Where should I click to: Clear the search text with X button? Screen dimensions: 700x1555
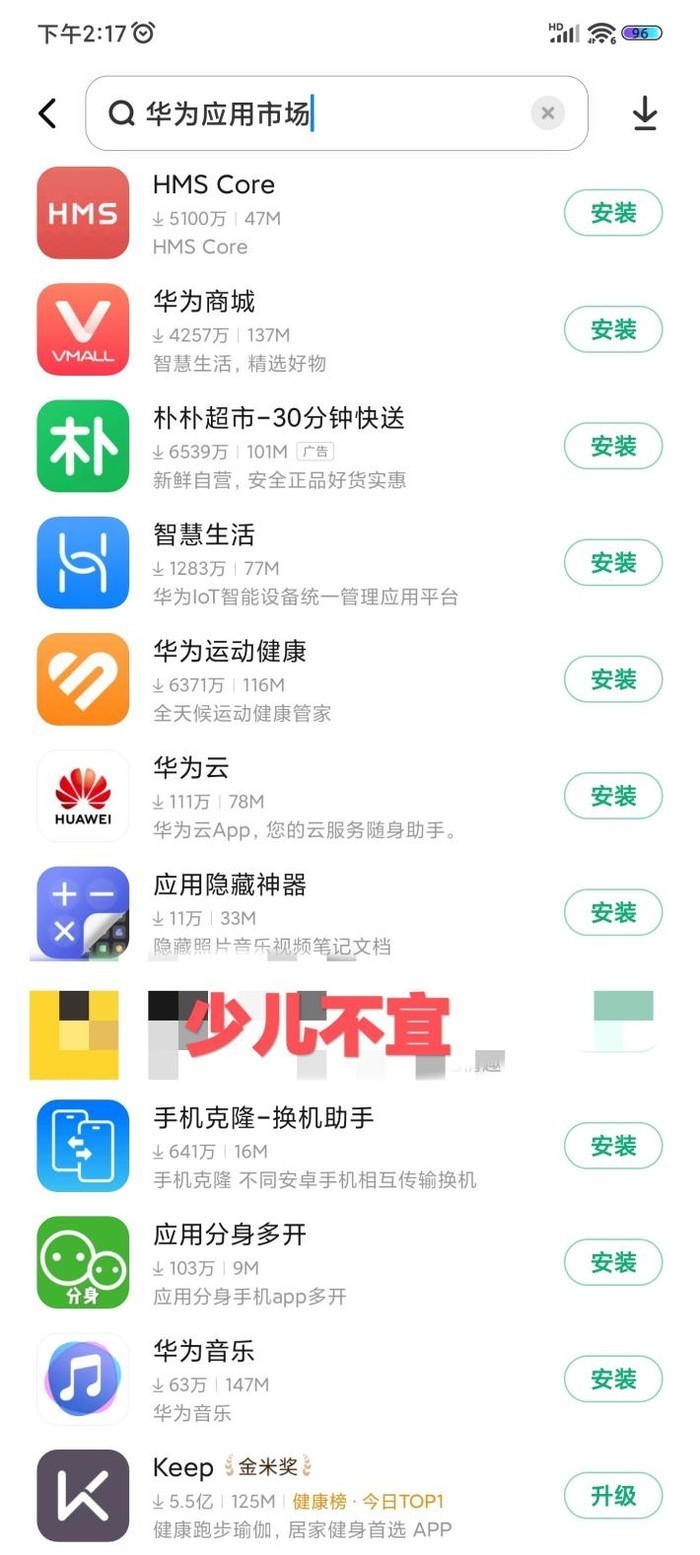547,114
